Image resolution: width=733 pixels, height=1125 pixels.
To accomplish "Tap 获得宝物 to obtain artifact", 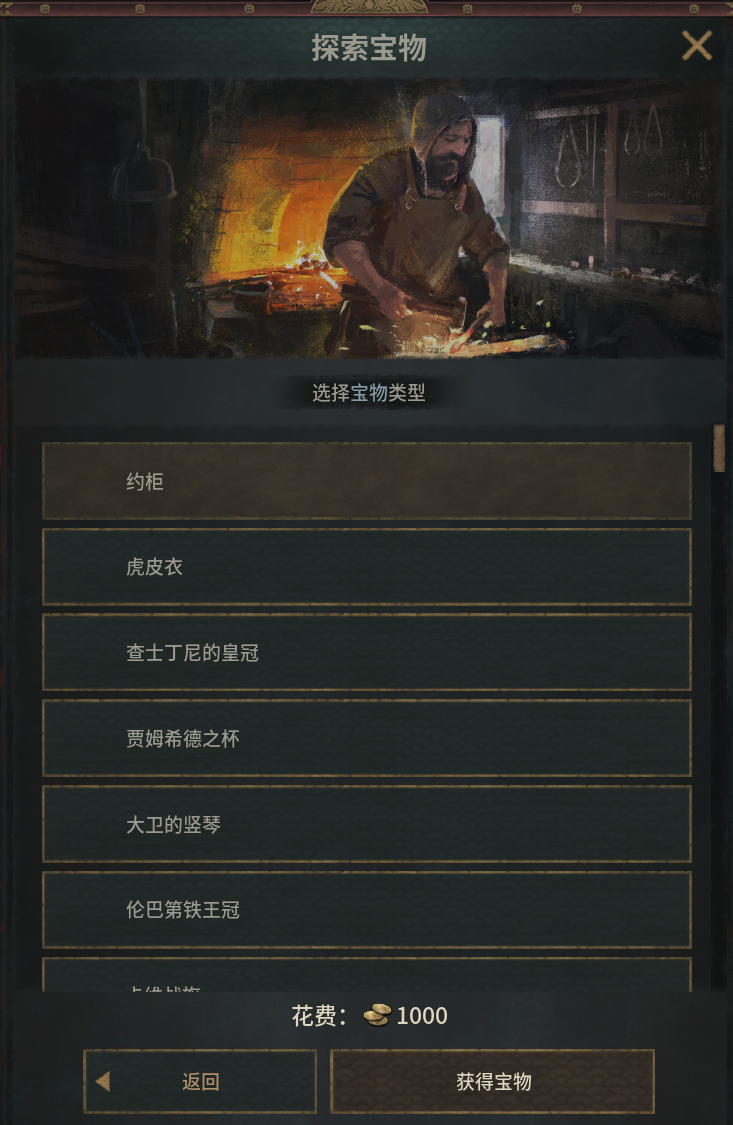I will tap(493, 1081).
